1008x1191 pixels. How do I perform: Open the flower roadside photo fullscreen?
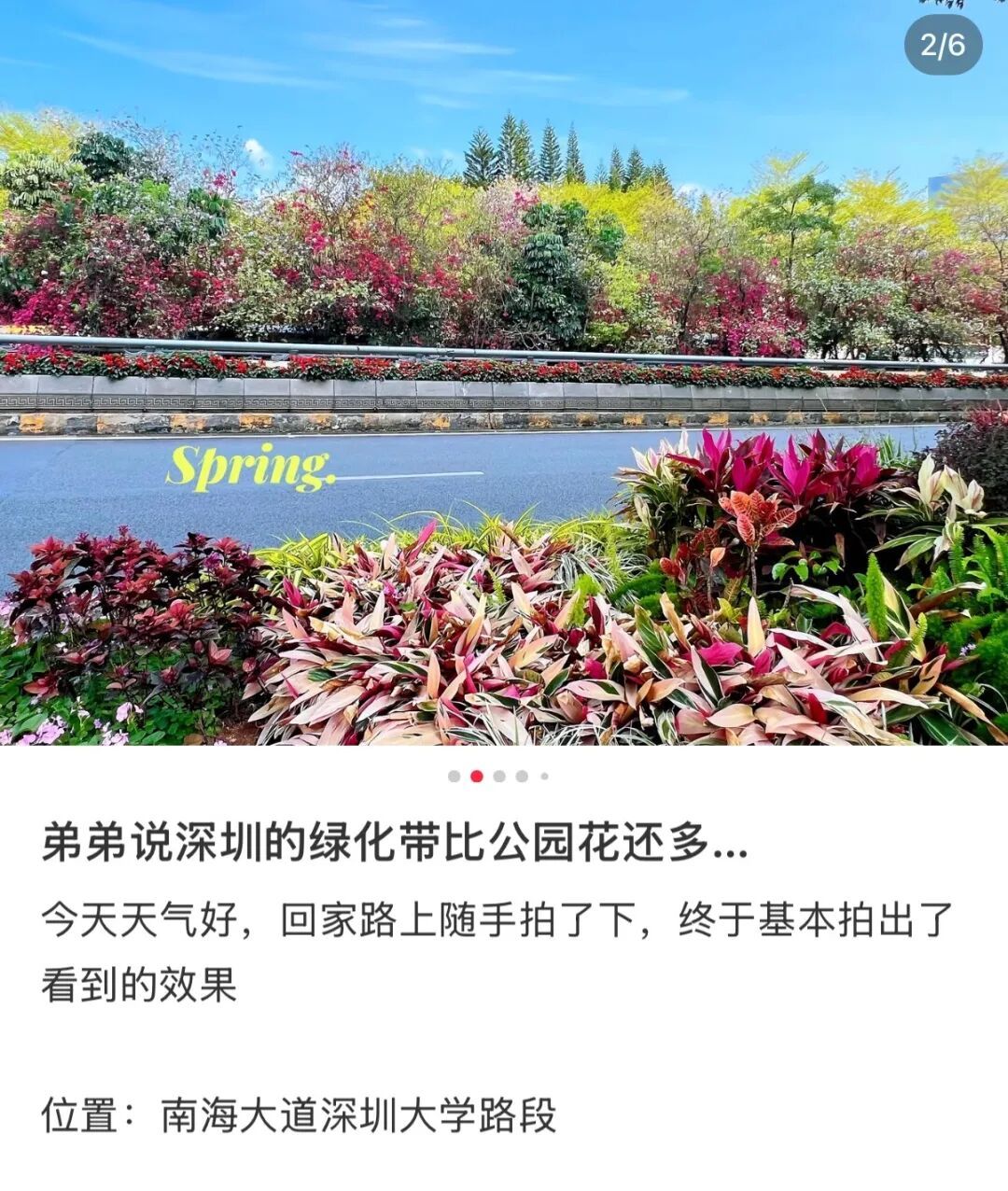[504, 373]
